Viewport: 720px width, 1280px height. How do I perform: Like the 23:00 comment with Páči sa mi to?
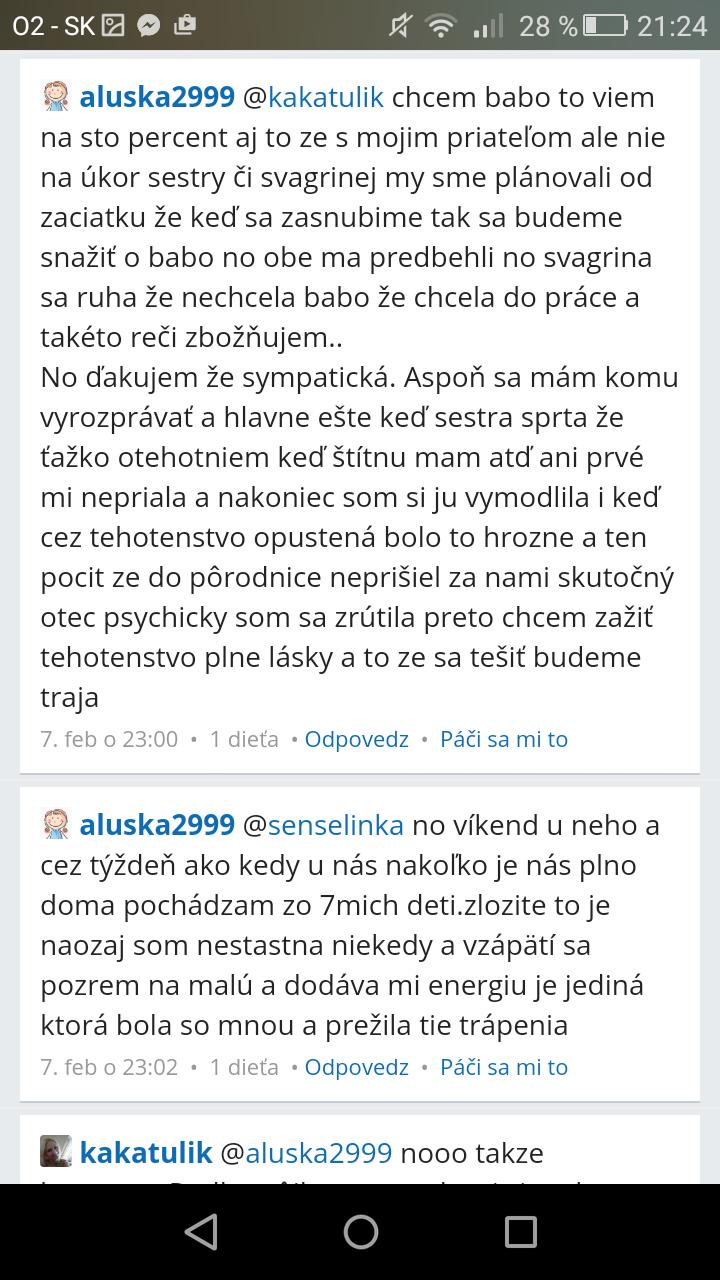coord(503,739)
